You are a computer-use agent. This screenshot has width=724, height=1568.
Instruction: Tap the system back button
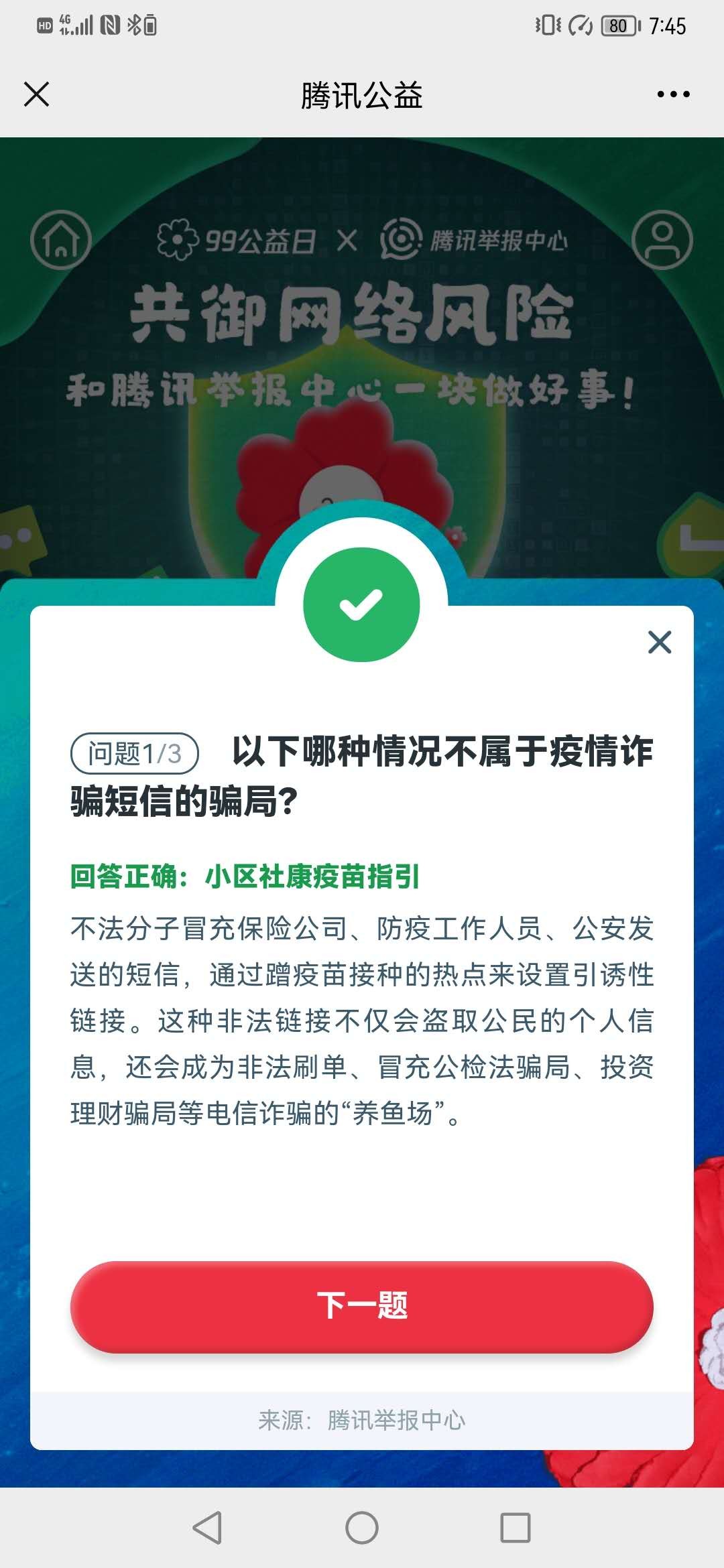coord(207,1528)
